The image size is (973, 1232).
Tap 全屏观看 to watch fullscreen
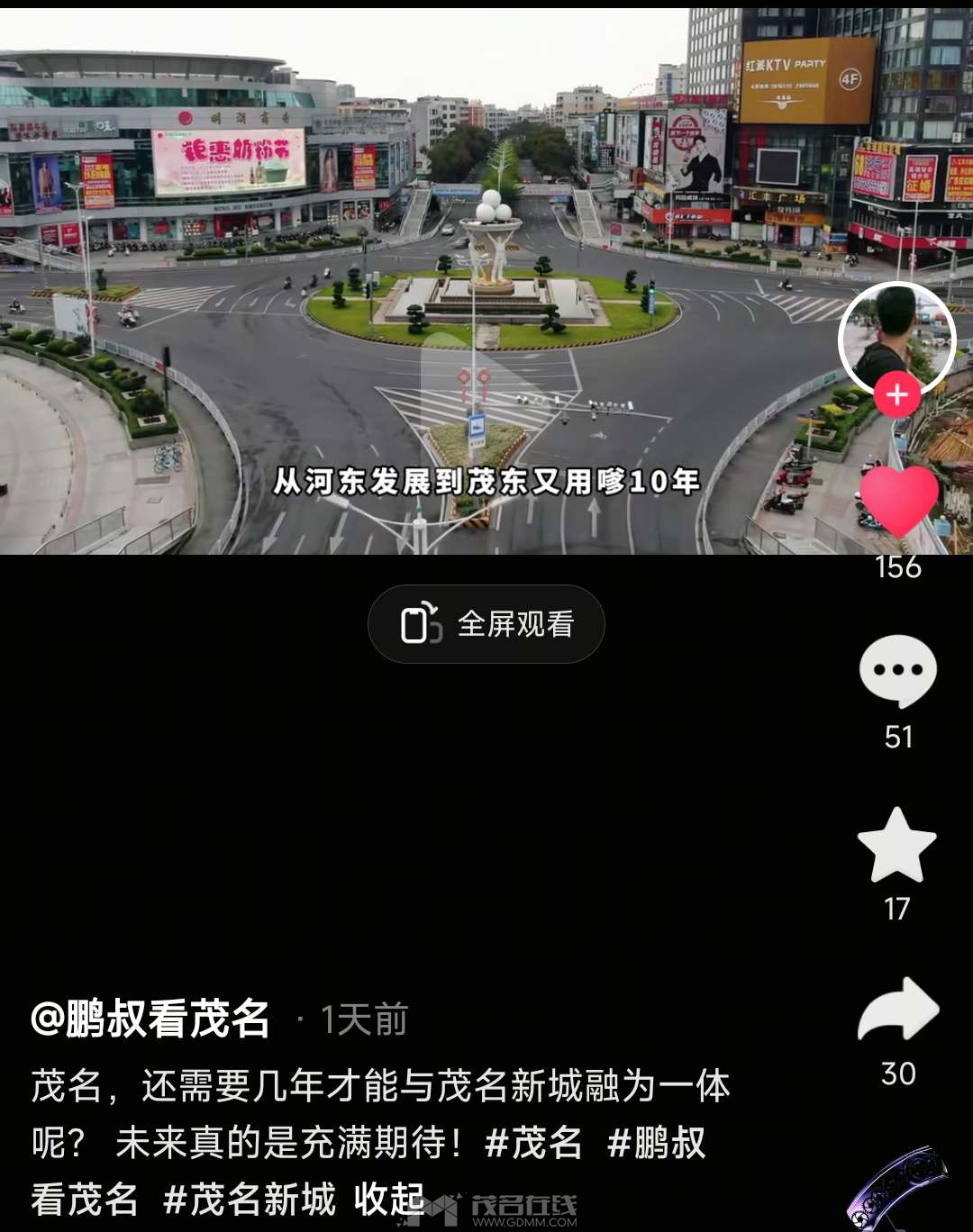[x=486, y=624]
